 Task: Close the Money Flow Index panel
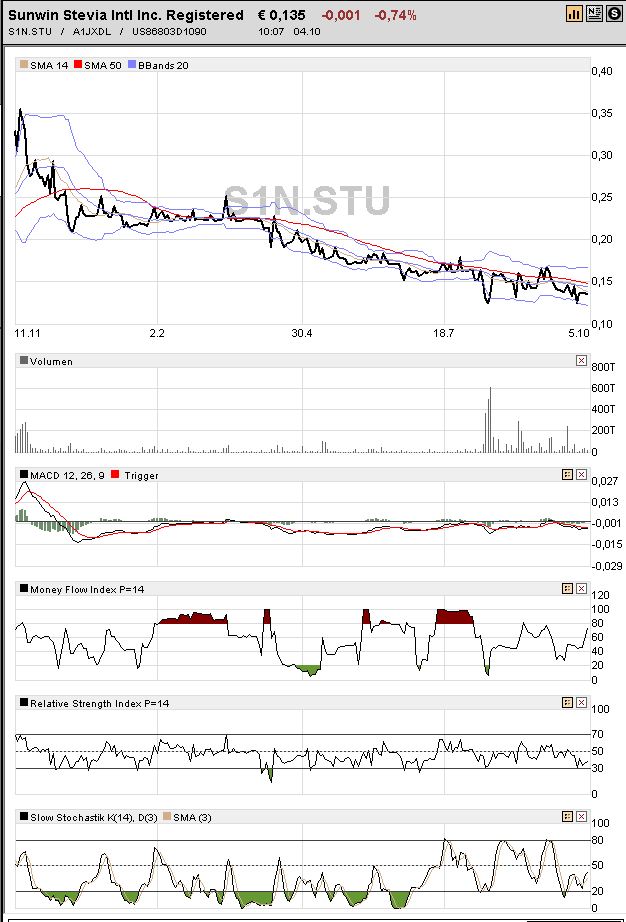coord(582,589)
